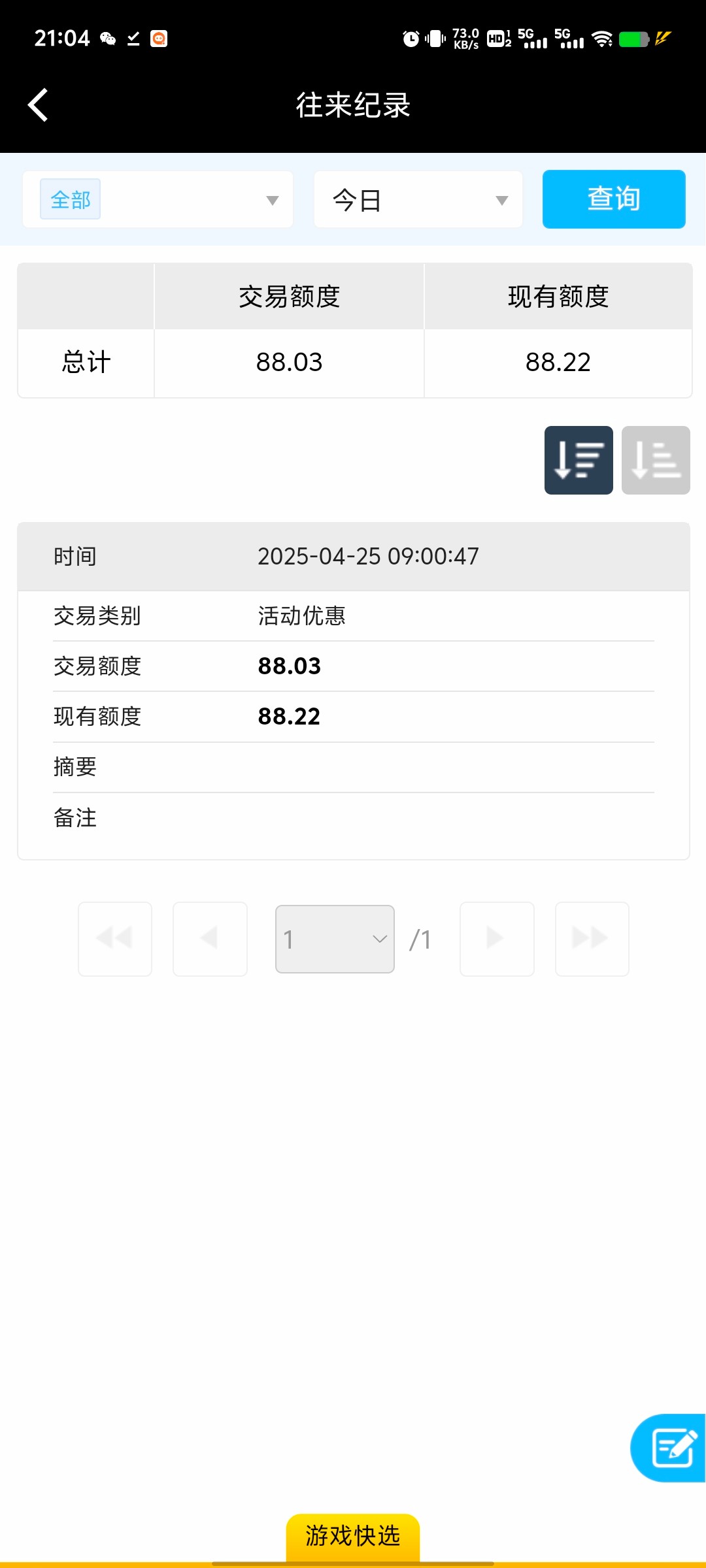Open the 全部 transaction type dropdown
This screenshot has height=1568, width=706.
click(x=158, y=200)
